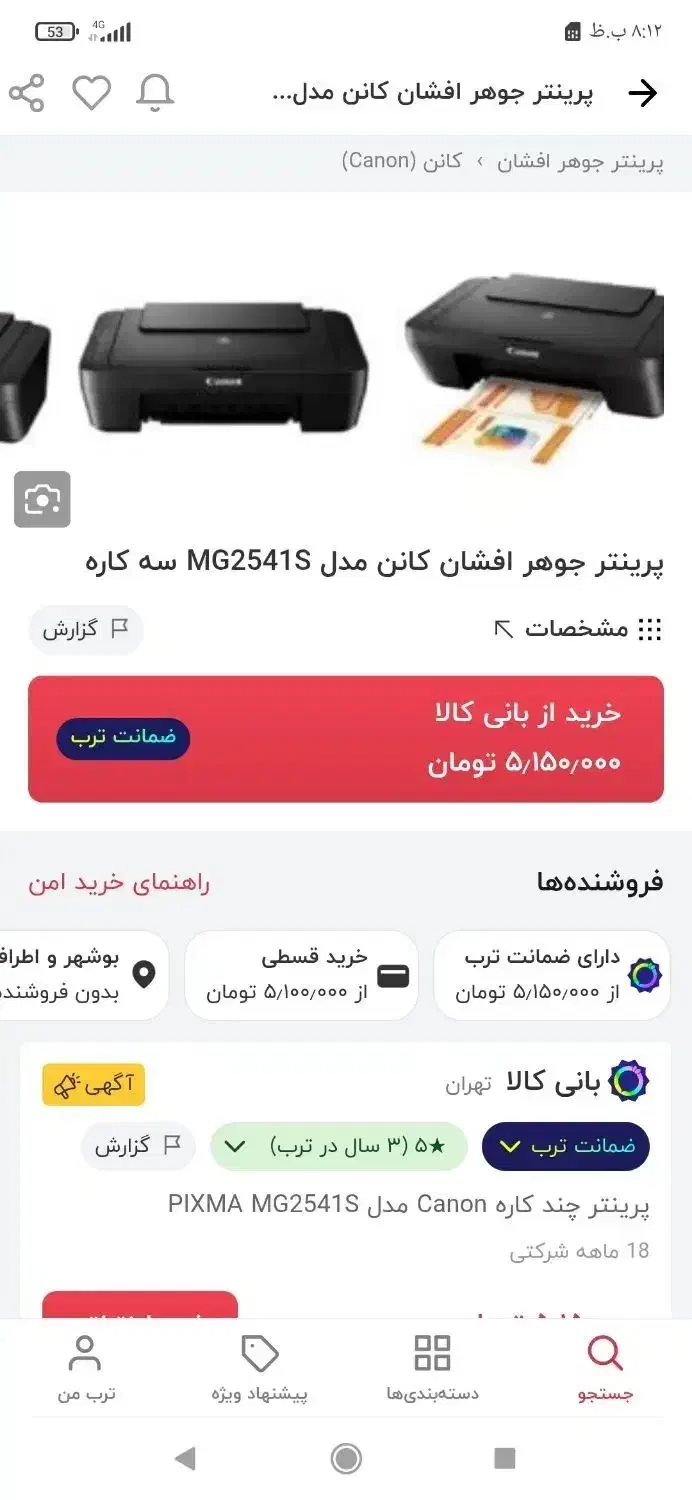Select the بوشهر و اطراف location filter
The height and width of the screenshot is (1500, 692).
85,975
